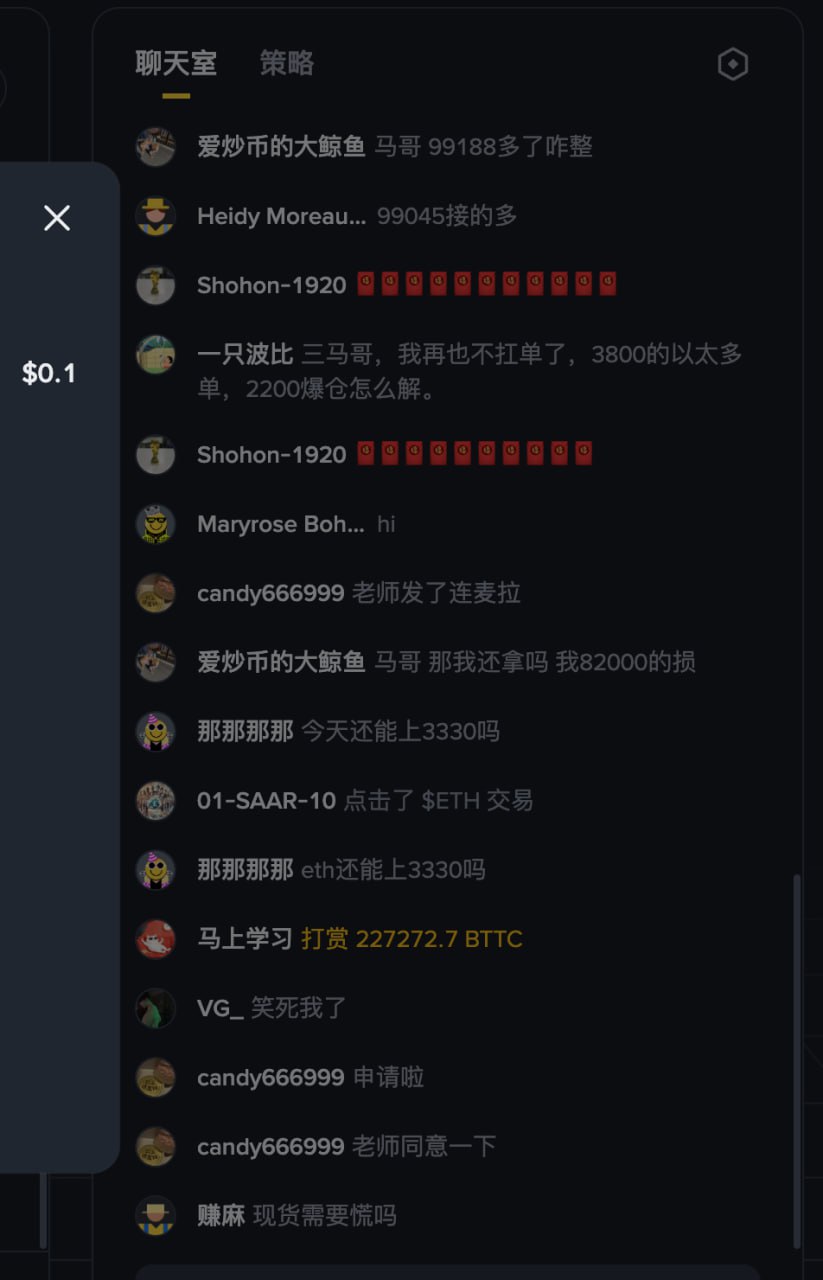Image resolution: width=823 pixels, height=1280 pixels.
Task: Click 爱炒币的大鲸鱼's avatar
Action: (x=156, y=146)
